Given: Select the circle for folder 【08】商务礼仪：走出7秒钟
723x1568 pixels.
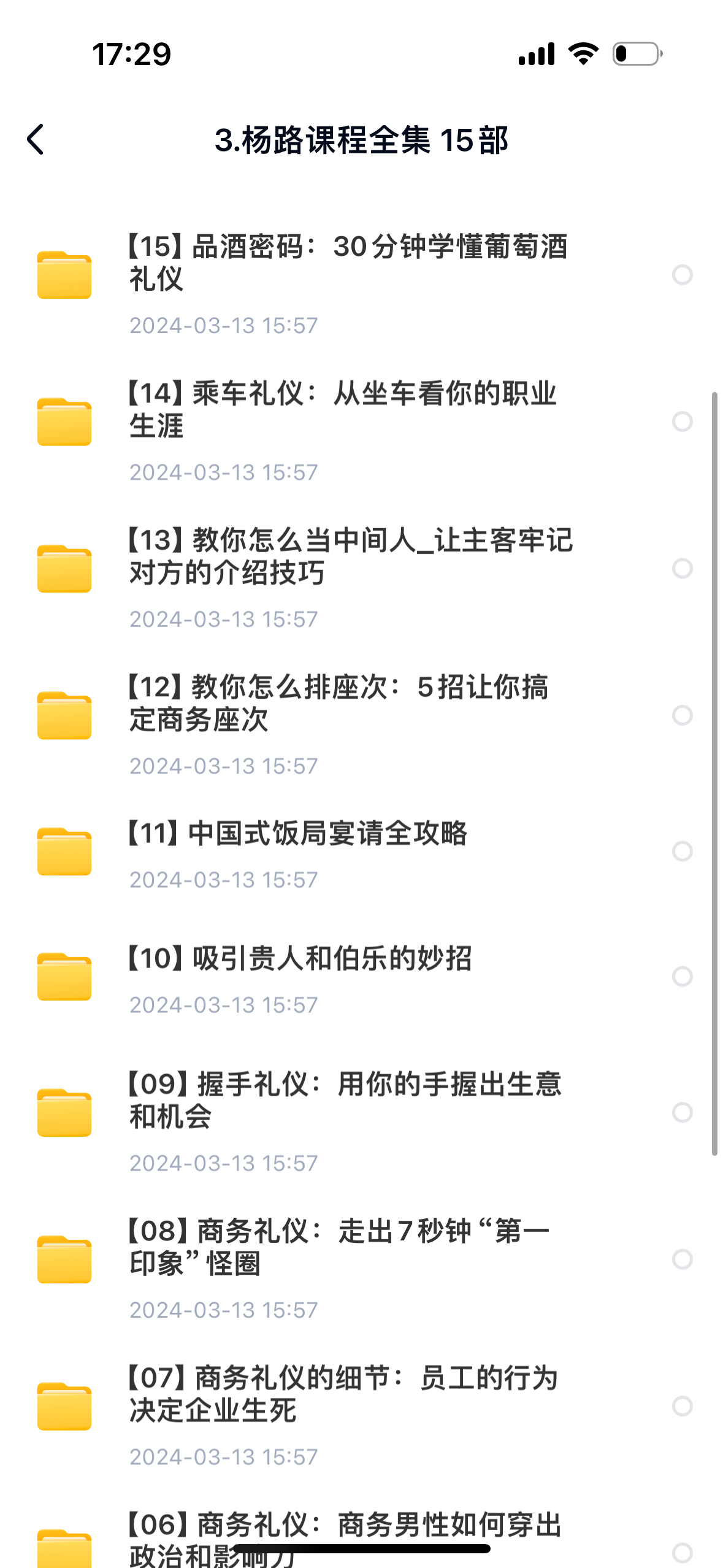Looking at the screenshot, I should pos(682,1259).
